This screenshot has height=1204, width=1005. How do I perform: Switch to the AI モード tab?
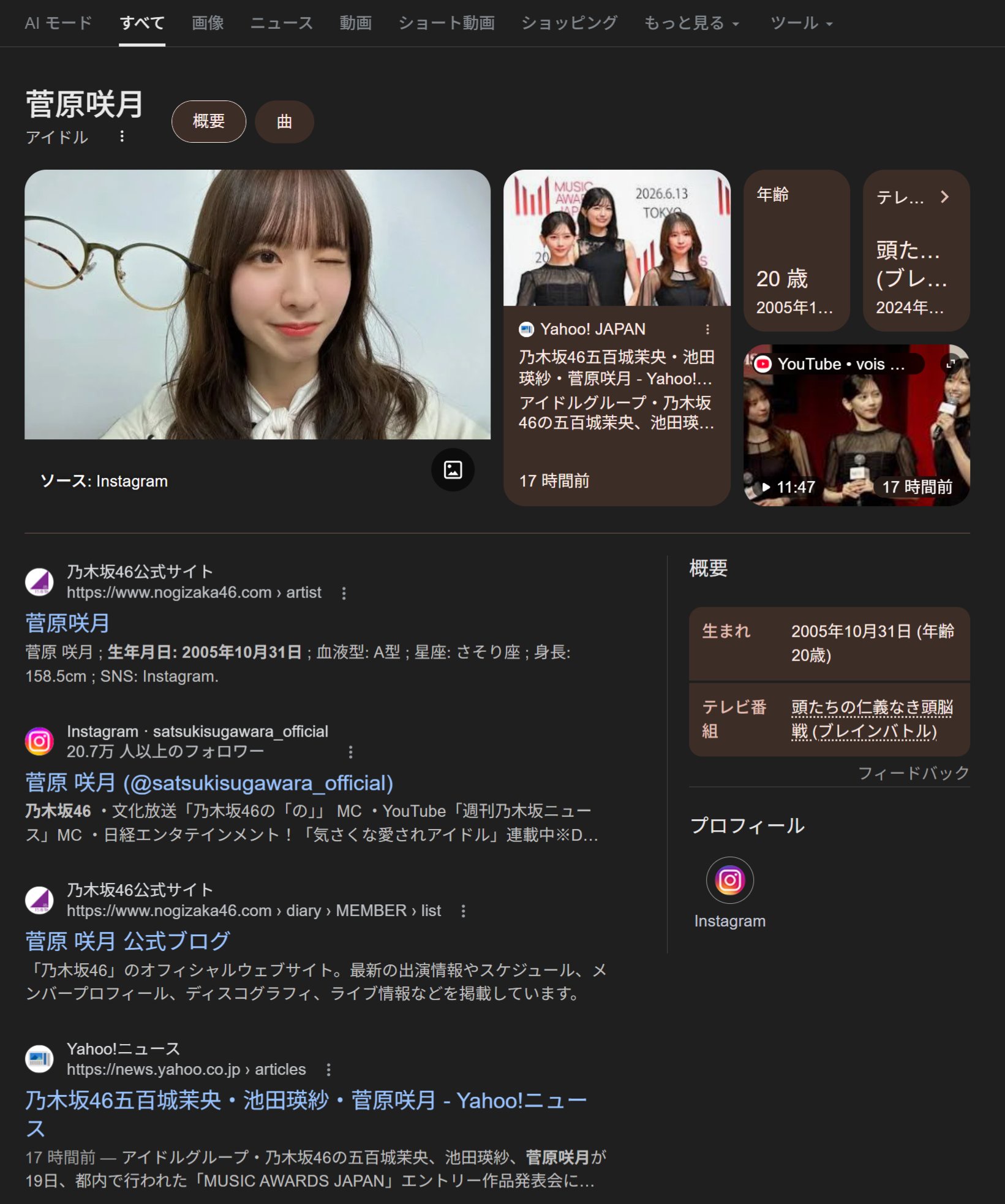click(58, 23)
